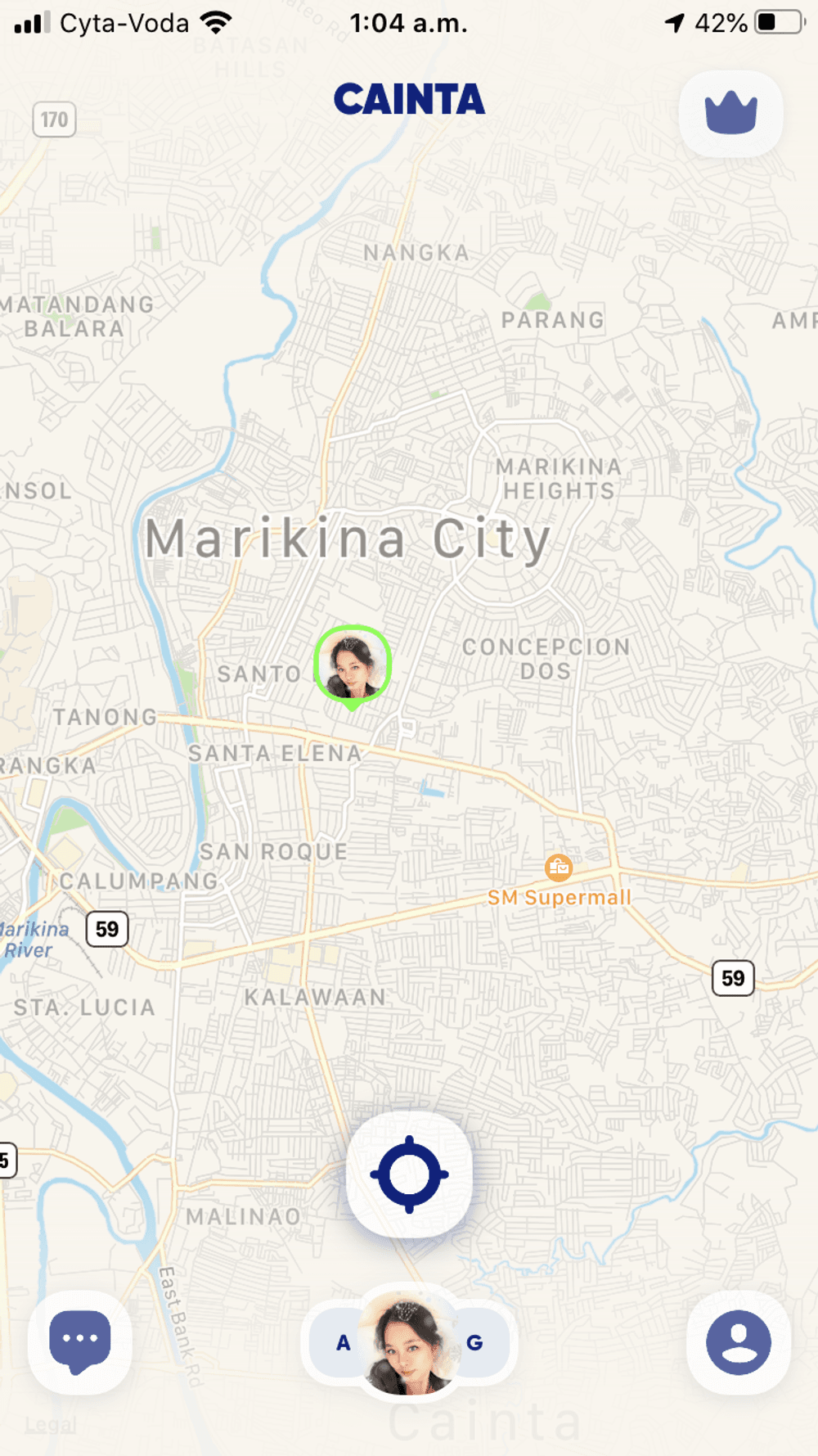Tap the SM Supermall marker
This screenshot has width=818, height=1456.
click(559, 868)
